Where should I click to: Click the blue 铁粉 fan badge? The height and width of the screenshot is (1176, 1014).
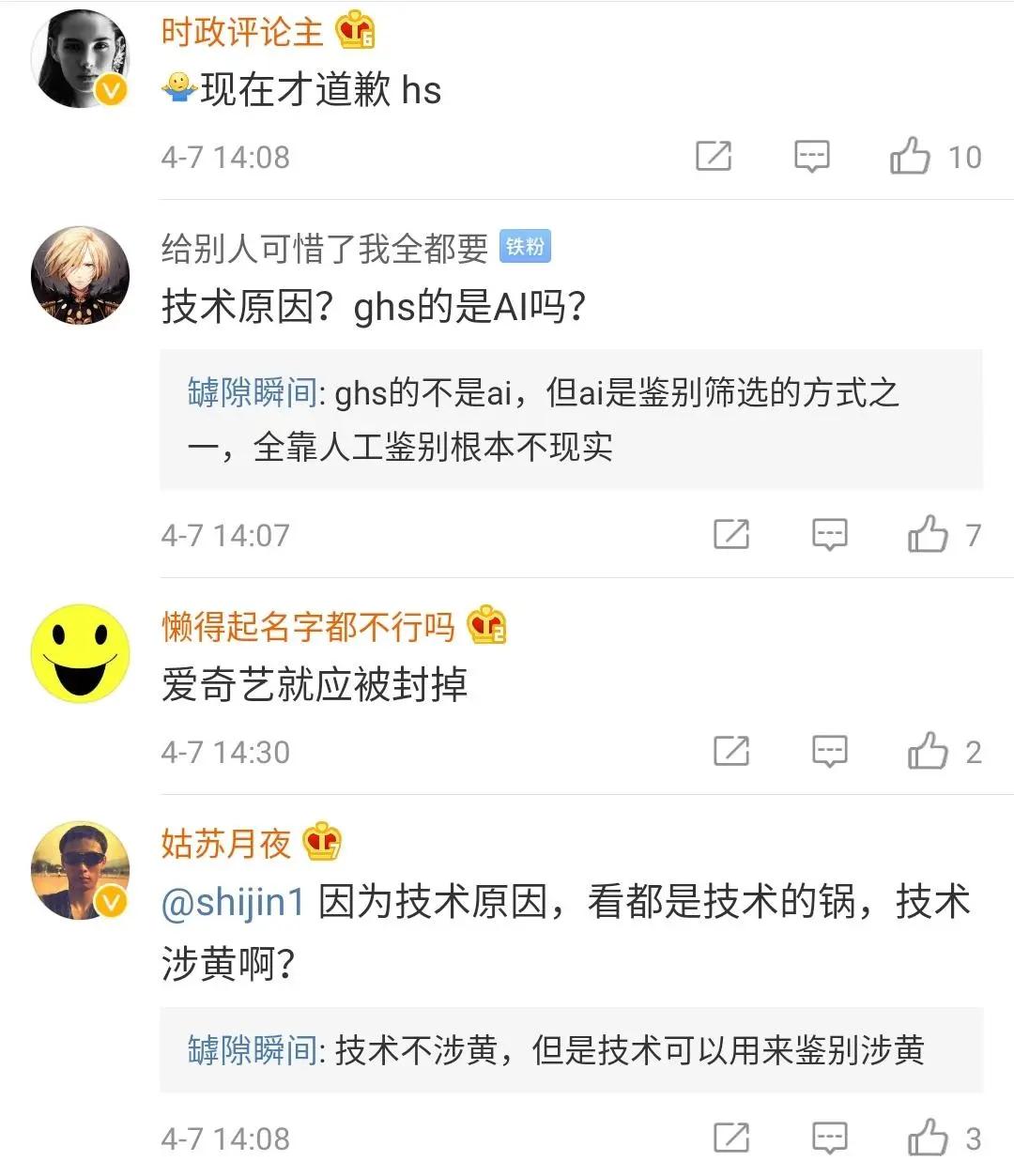[x=526, y=247]
